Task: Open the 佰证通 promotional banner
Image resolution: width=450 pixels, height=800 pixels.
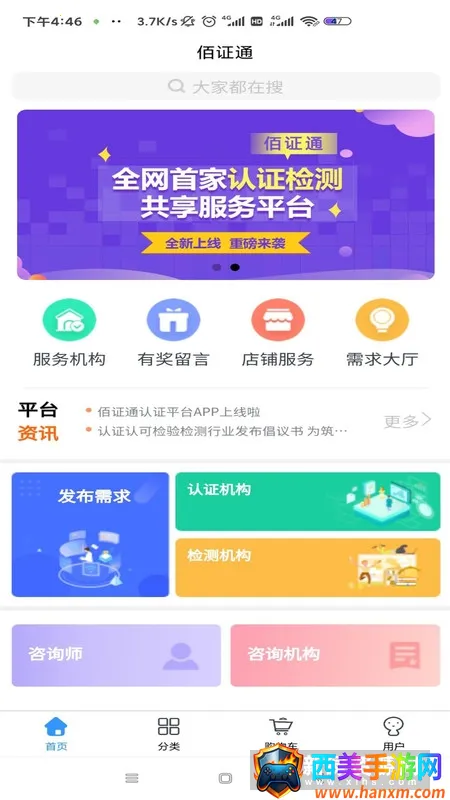Action: coord(226,194)
